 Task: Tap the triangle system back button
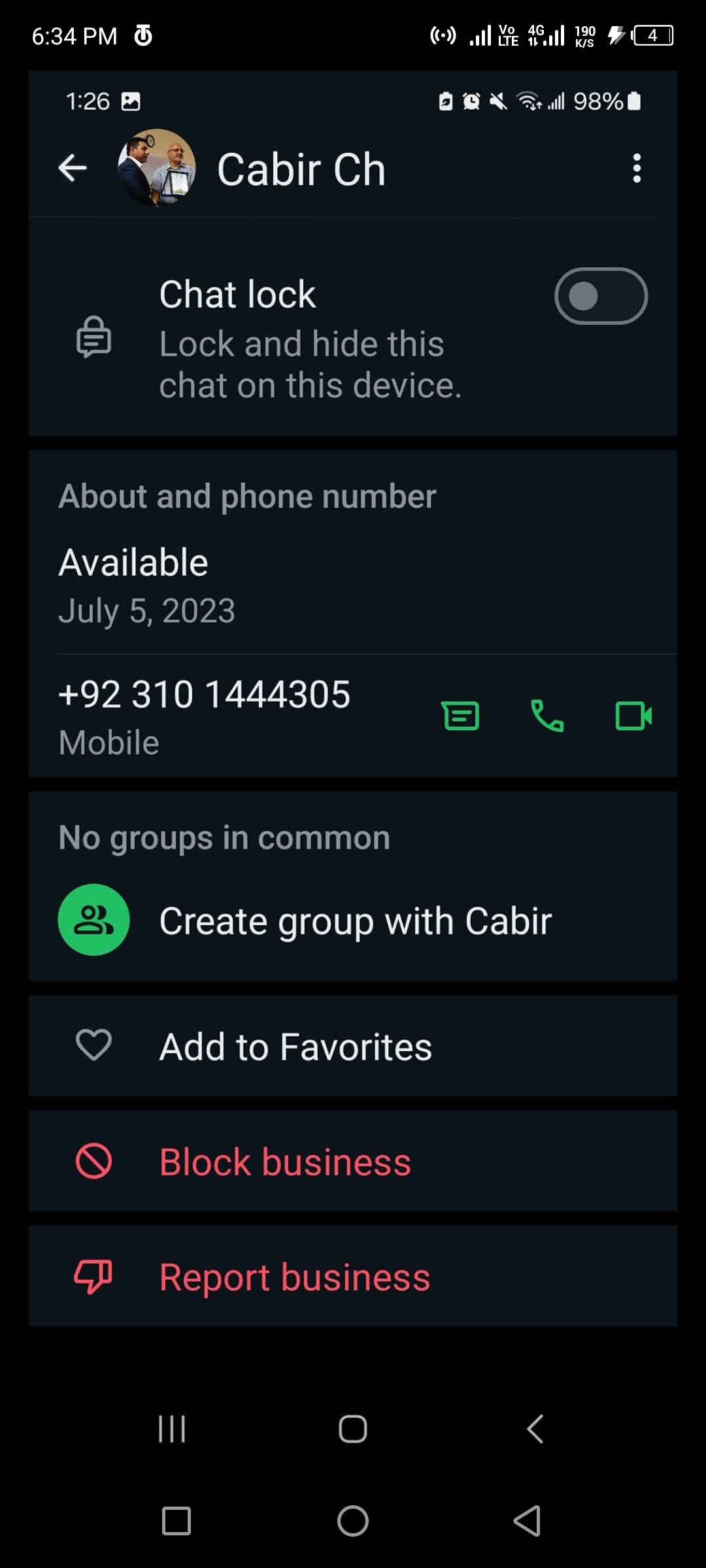[527, 1521]
